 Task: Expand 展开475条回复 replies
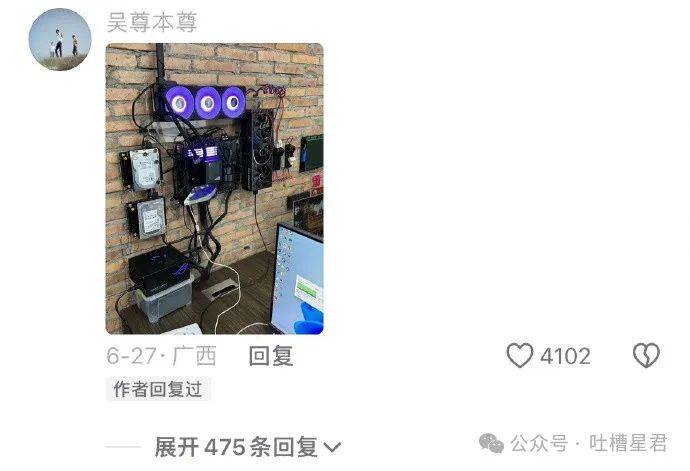tap(247, 447)
